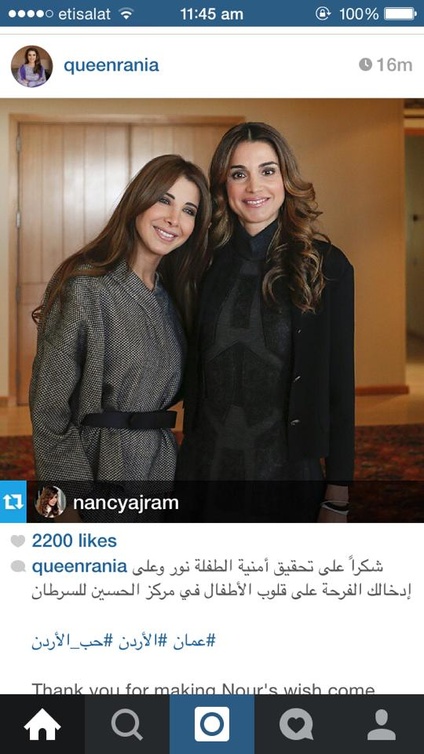
Task: Open the Camera tab
Action: point(212,724)
